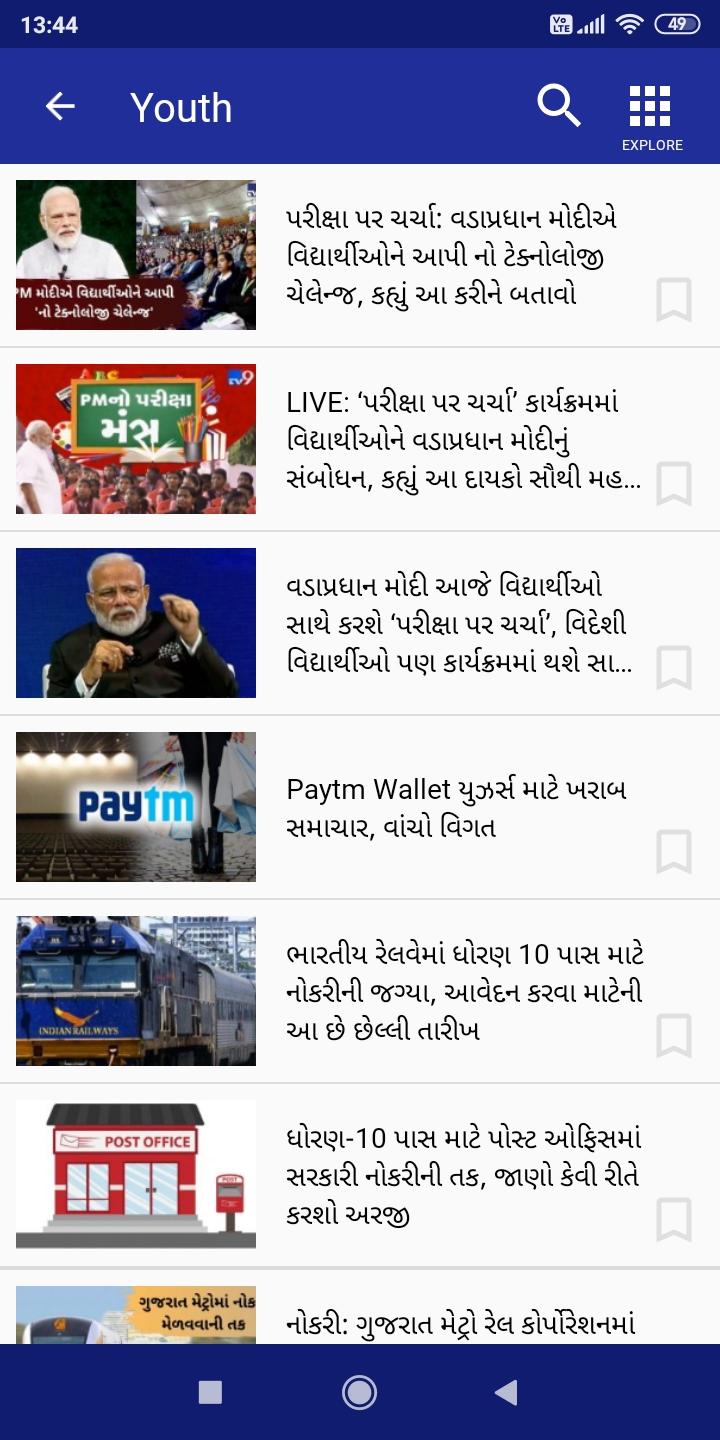Show recent apps with the square button

click(x=210, y=1392)
